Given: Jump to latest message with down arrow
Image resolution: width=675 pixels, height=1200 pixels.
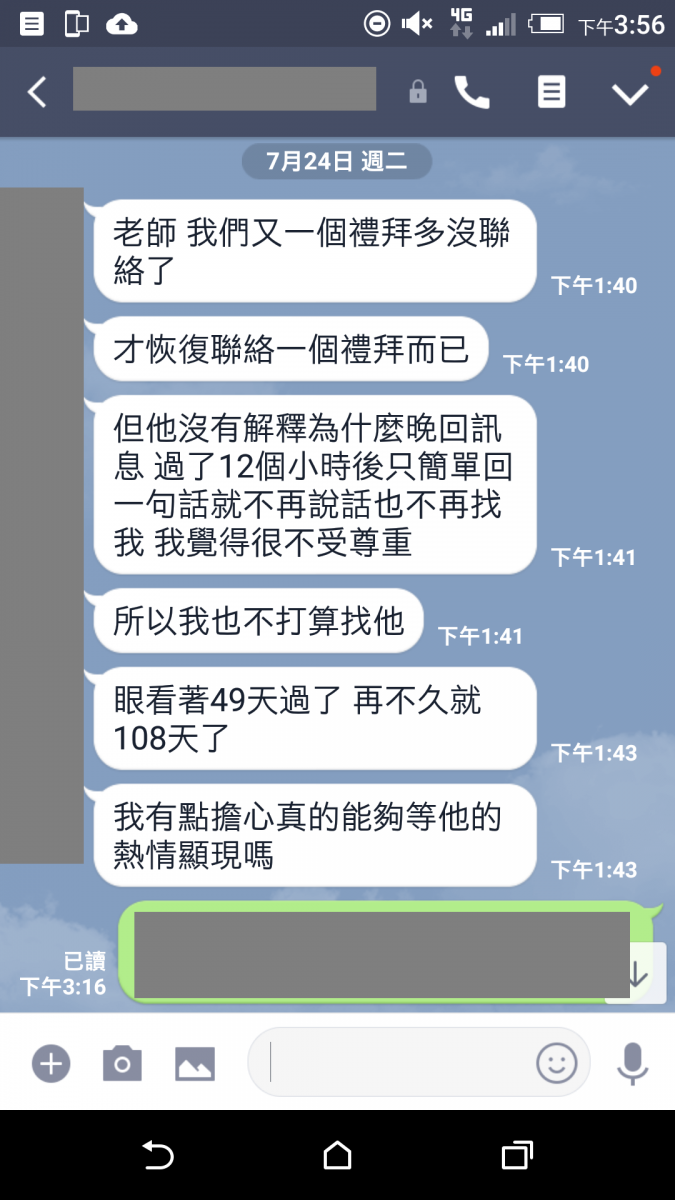Looking at the screenshot, I should coord(638,974).
